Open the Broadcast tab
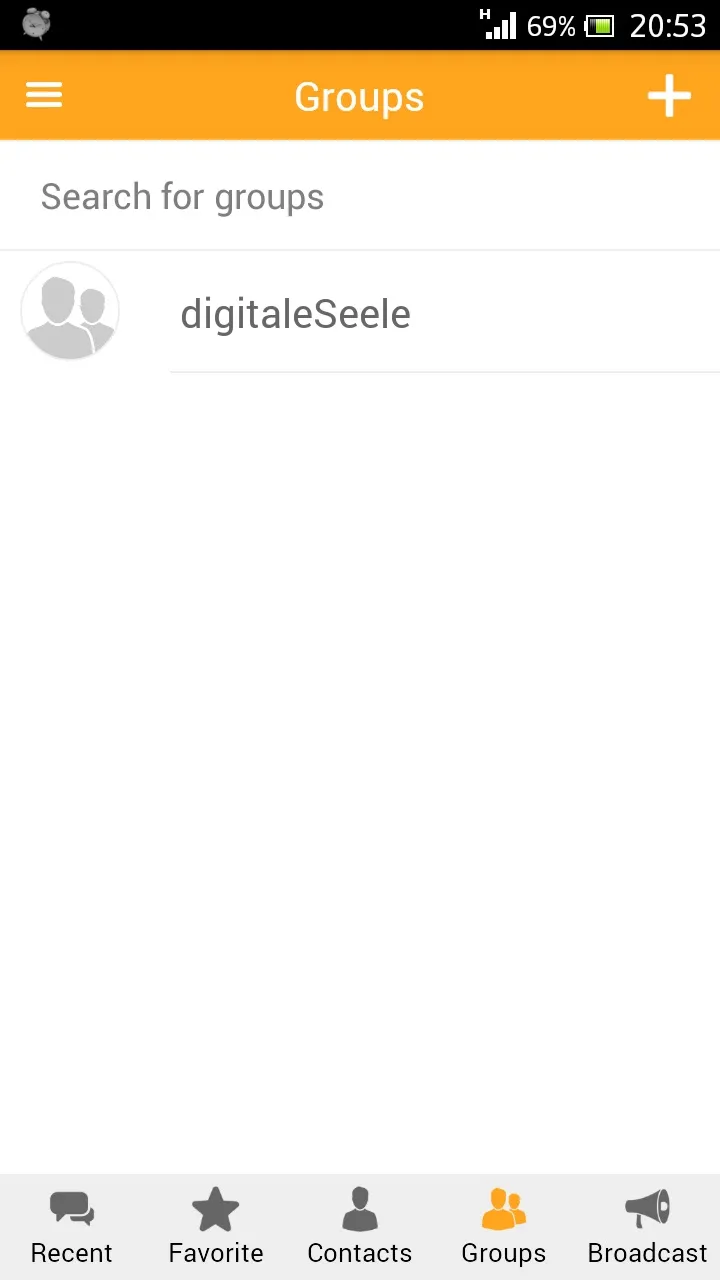Viewport: 720px width, 1280px height. tap(647, 1226)
